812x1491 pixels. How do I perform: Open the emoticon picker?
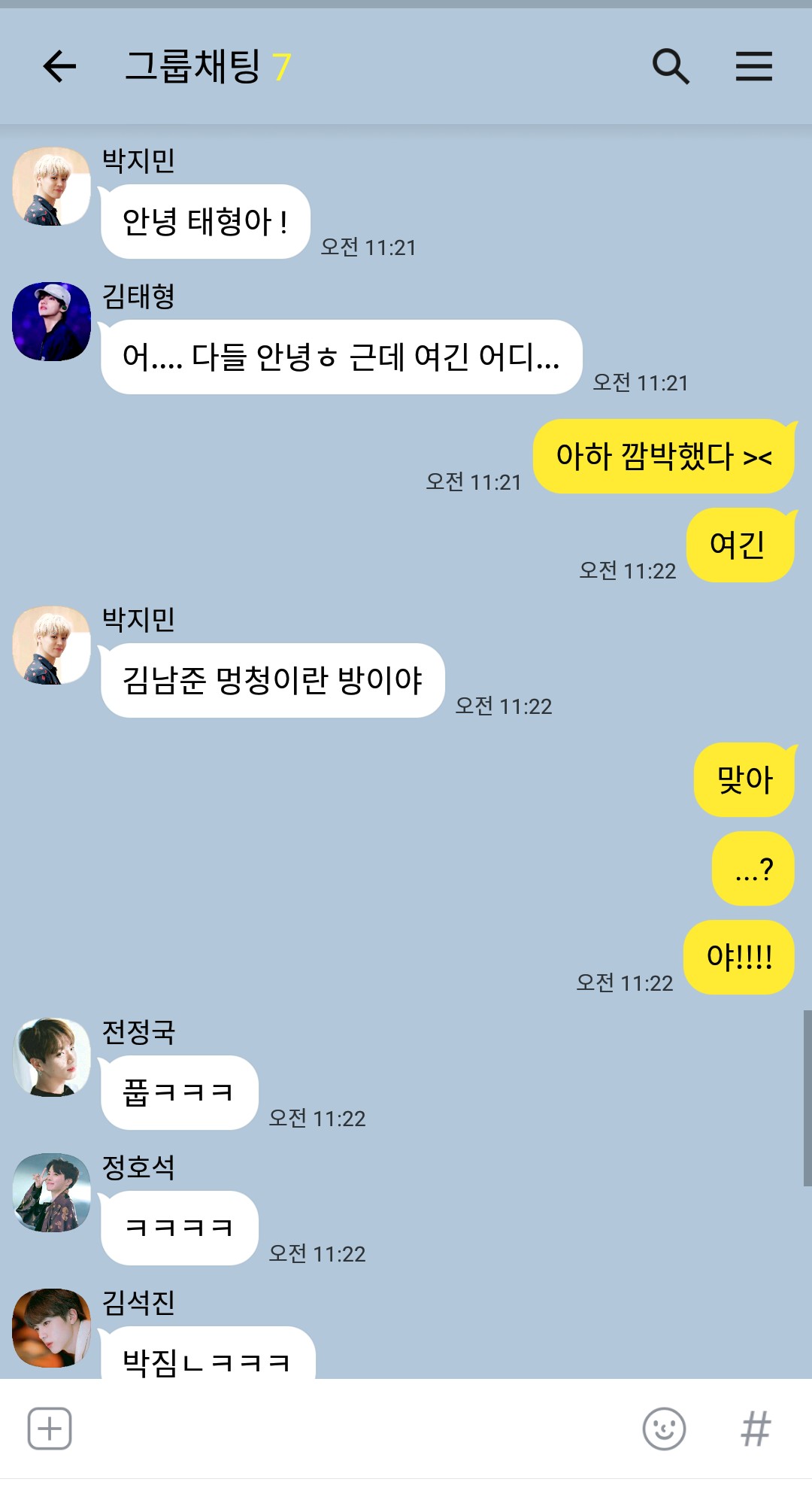click(x=664, y=1428)
